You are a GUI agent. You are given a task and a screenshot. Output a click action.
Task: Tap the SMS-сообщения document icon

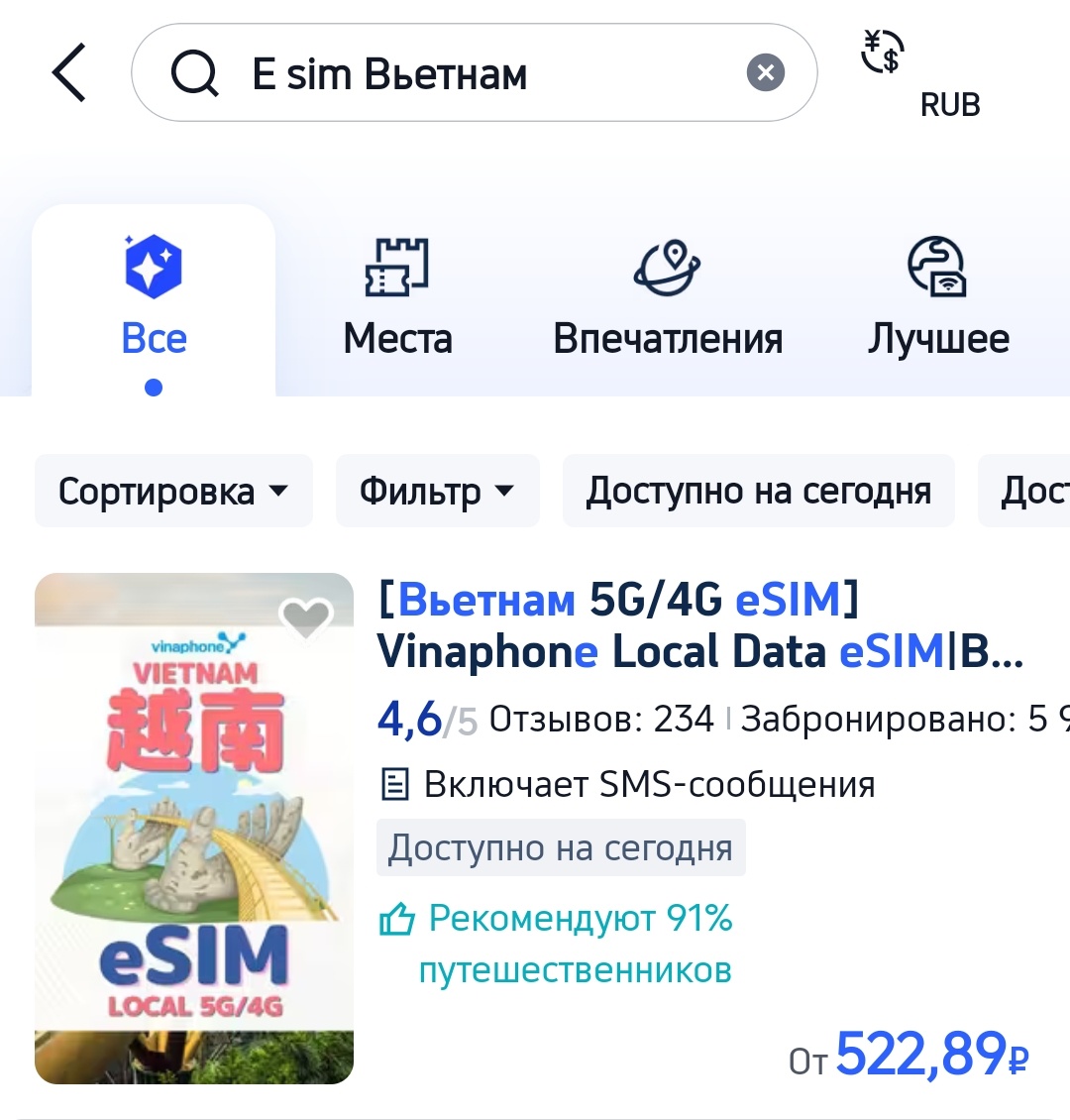click(396, 783)
